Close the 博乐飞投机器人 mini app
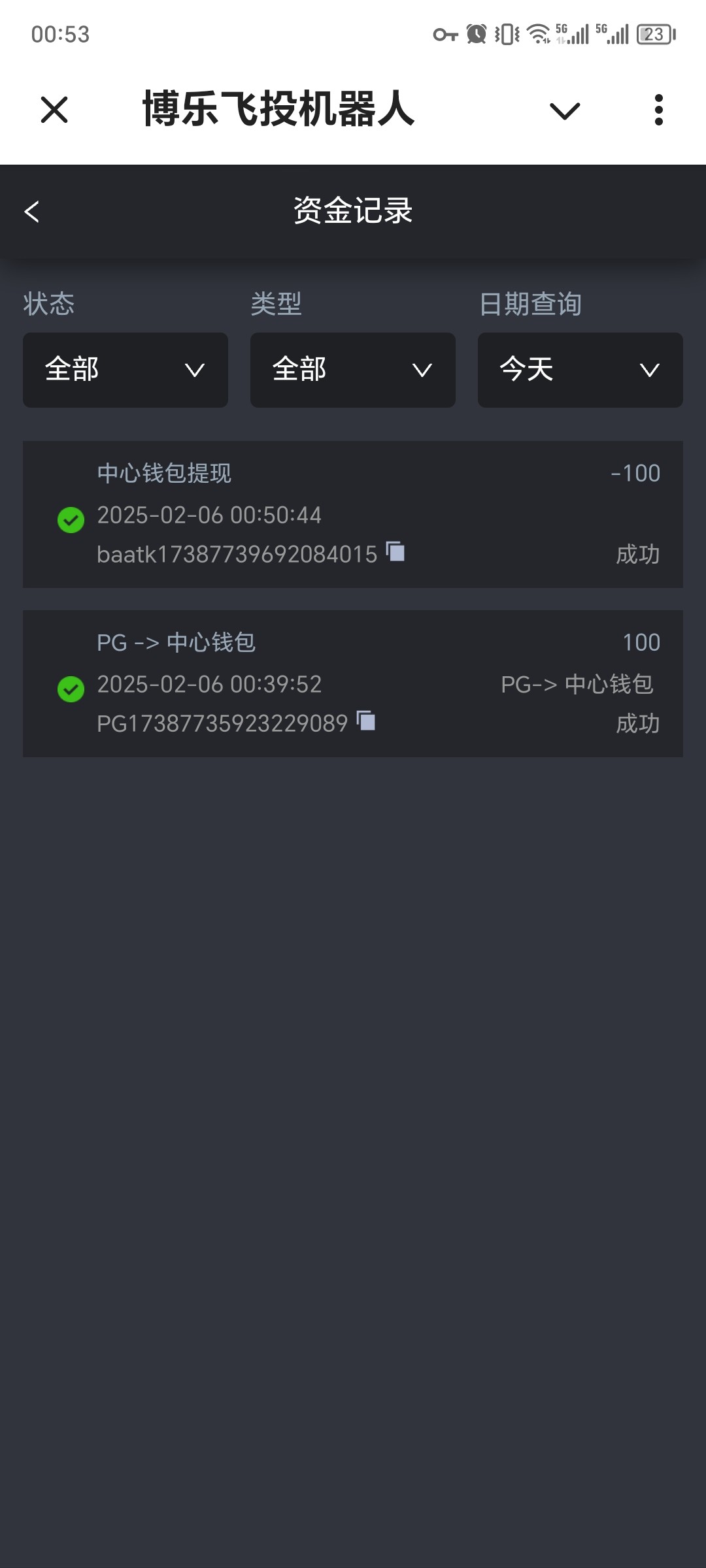706x1568 pixels. (54, 109)
